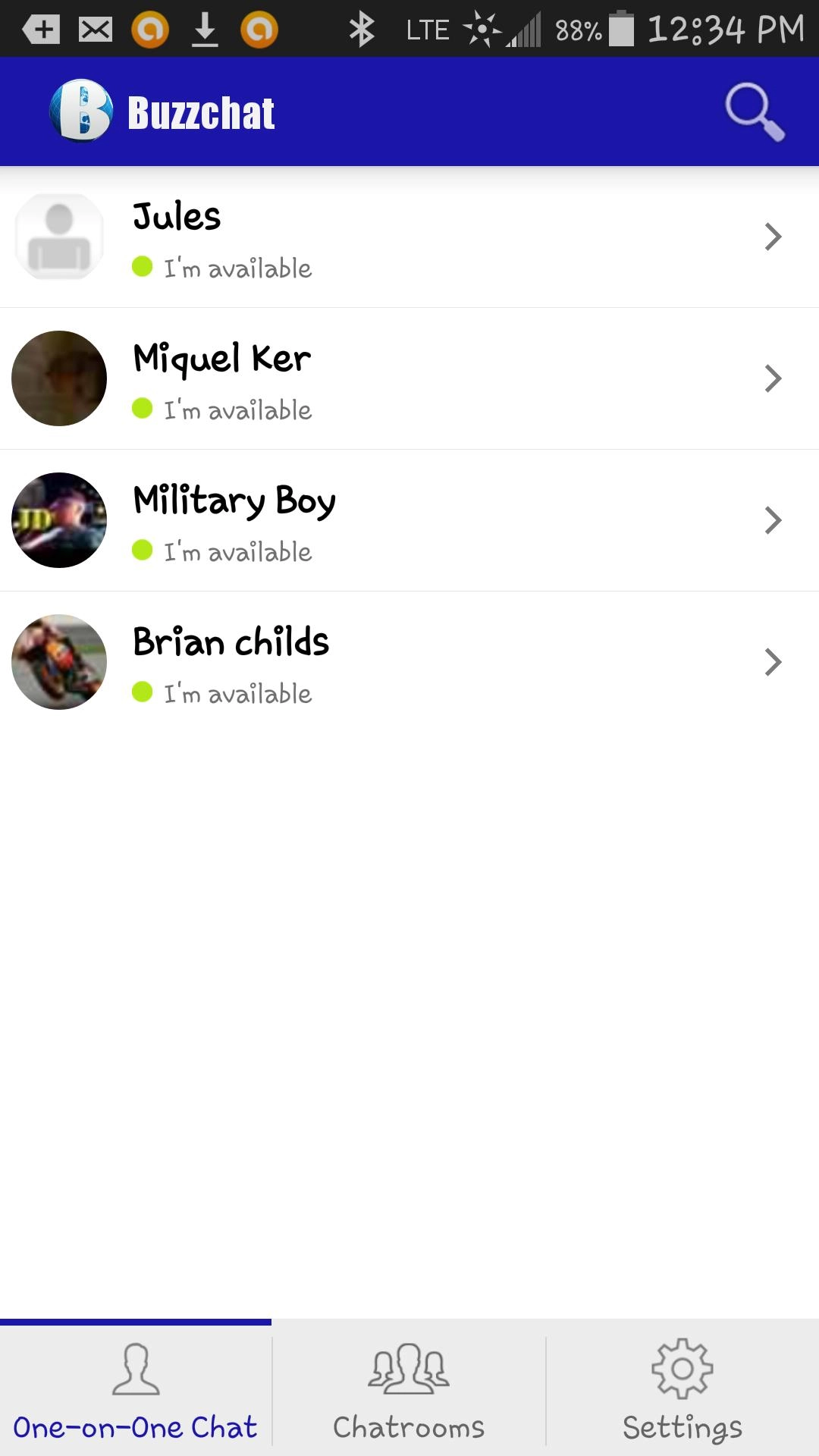Start a chat with Military Boy
This screenshot has height=1456, width=819.
[409, 520]
